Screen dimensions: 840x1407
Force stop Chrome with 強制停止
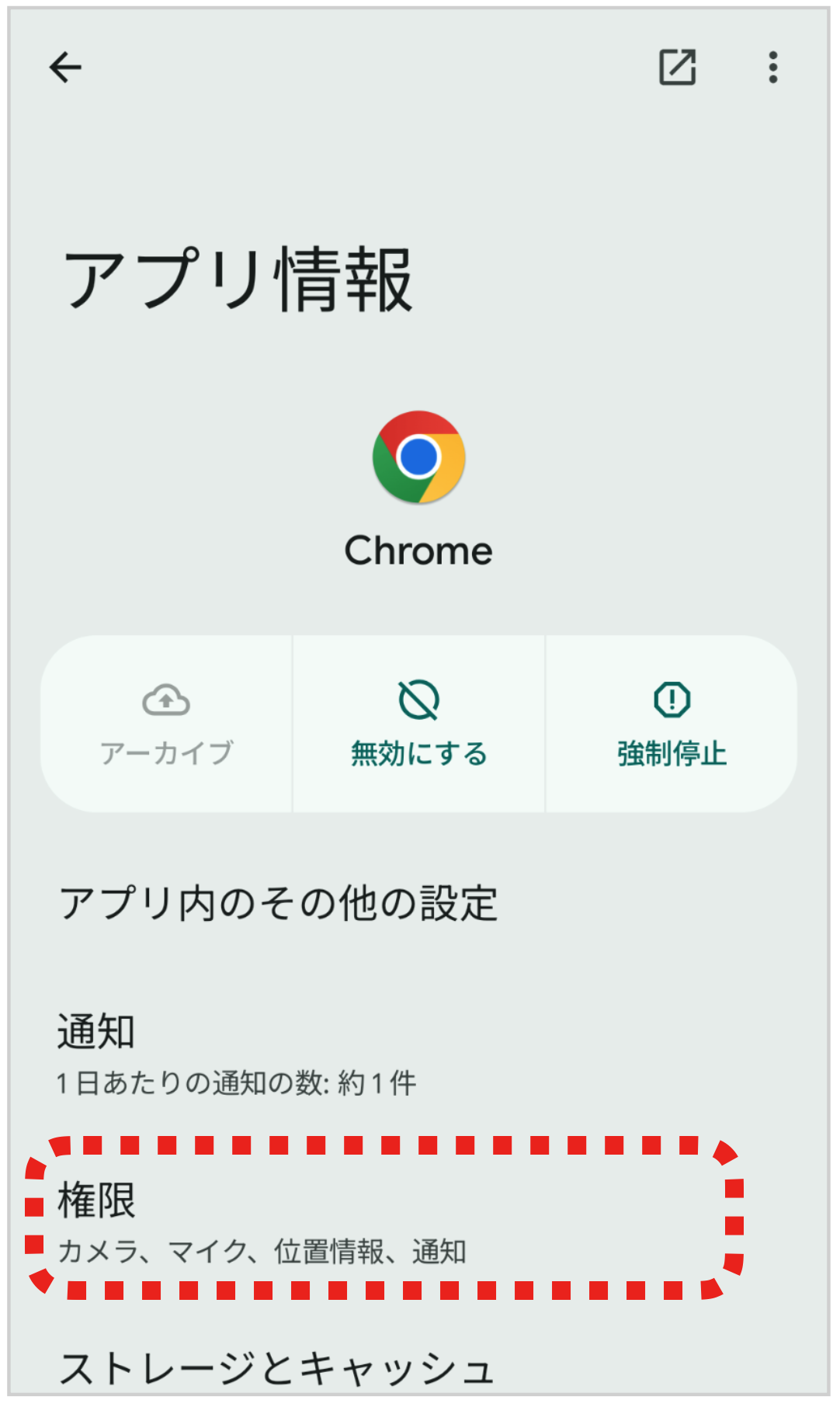[x=672, y=724]
